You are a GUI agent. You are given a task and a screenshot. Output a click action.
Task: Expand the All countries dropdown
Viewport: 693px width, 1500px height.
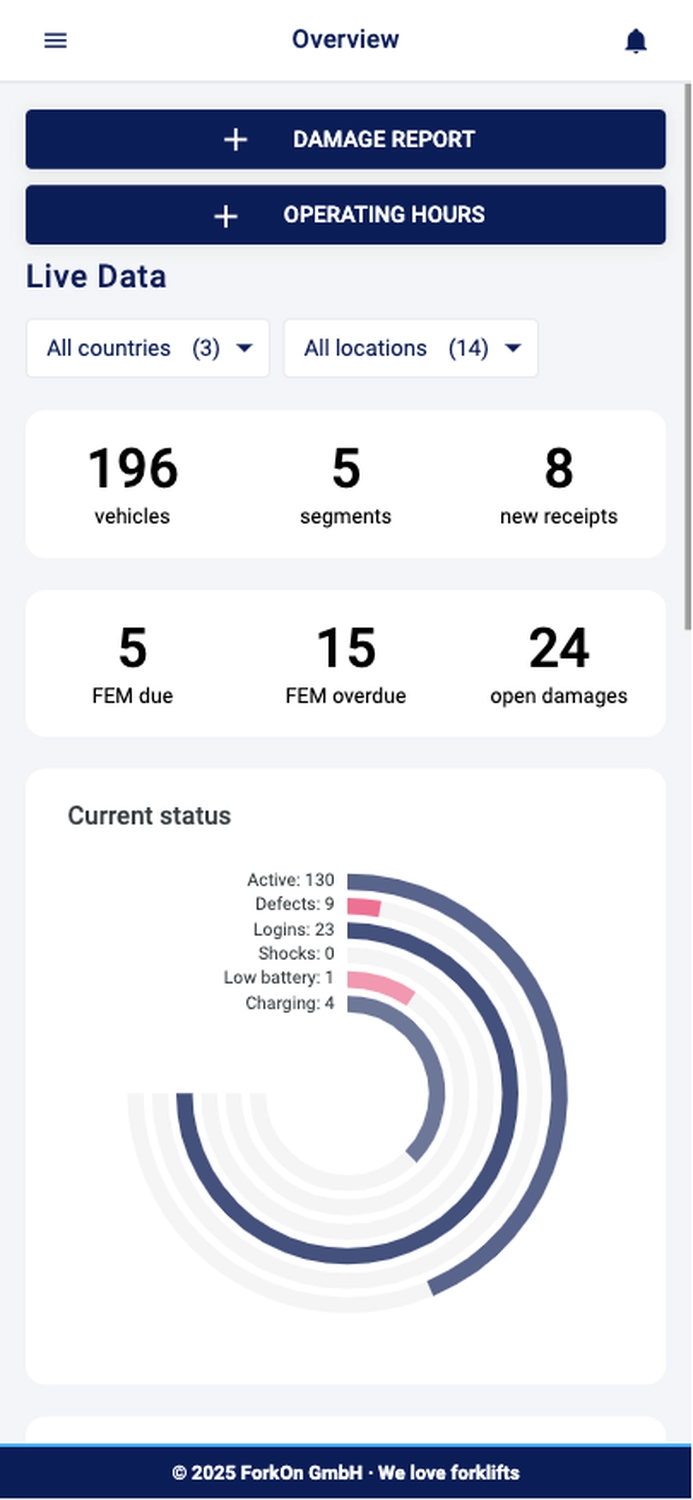(x=148, y=348)
